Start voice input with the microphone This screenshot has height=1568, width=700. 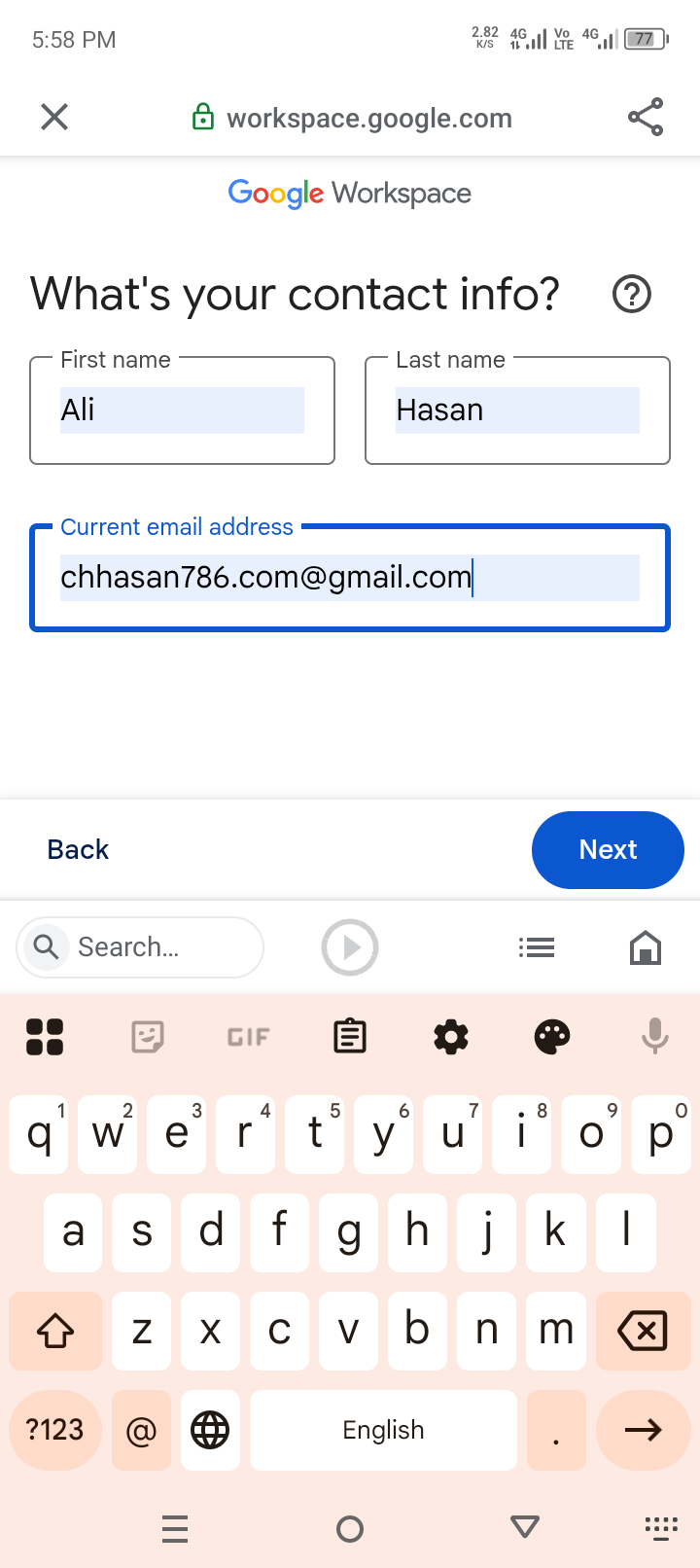pos(655,1037)
